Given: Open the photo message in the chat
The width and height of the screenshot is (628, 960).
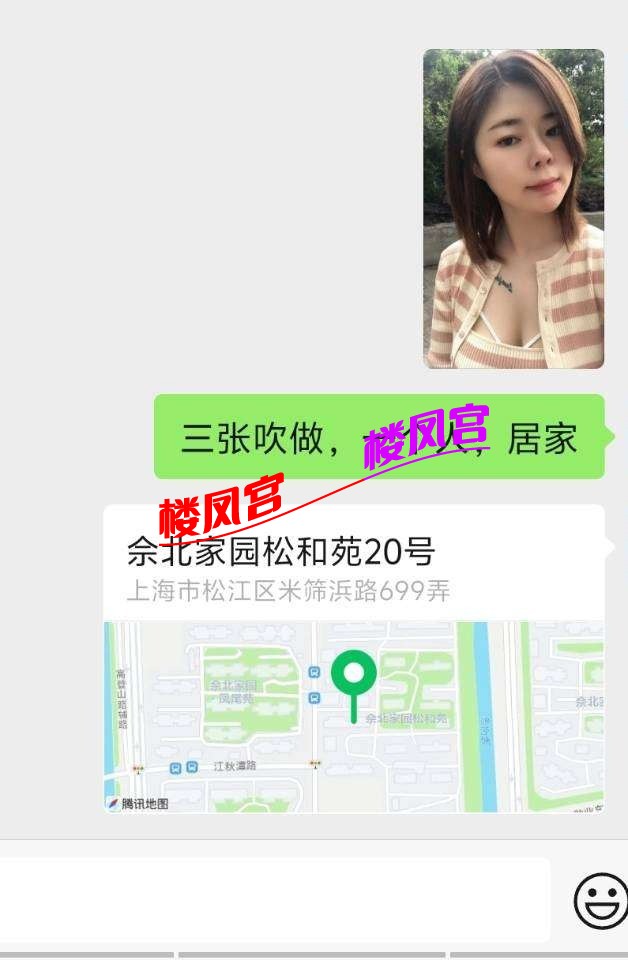Looking at the screenshot, I should pos(513,209).
